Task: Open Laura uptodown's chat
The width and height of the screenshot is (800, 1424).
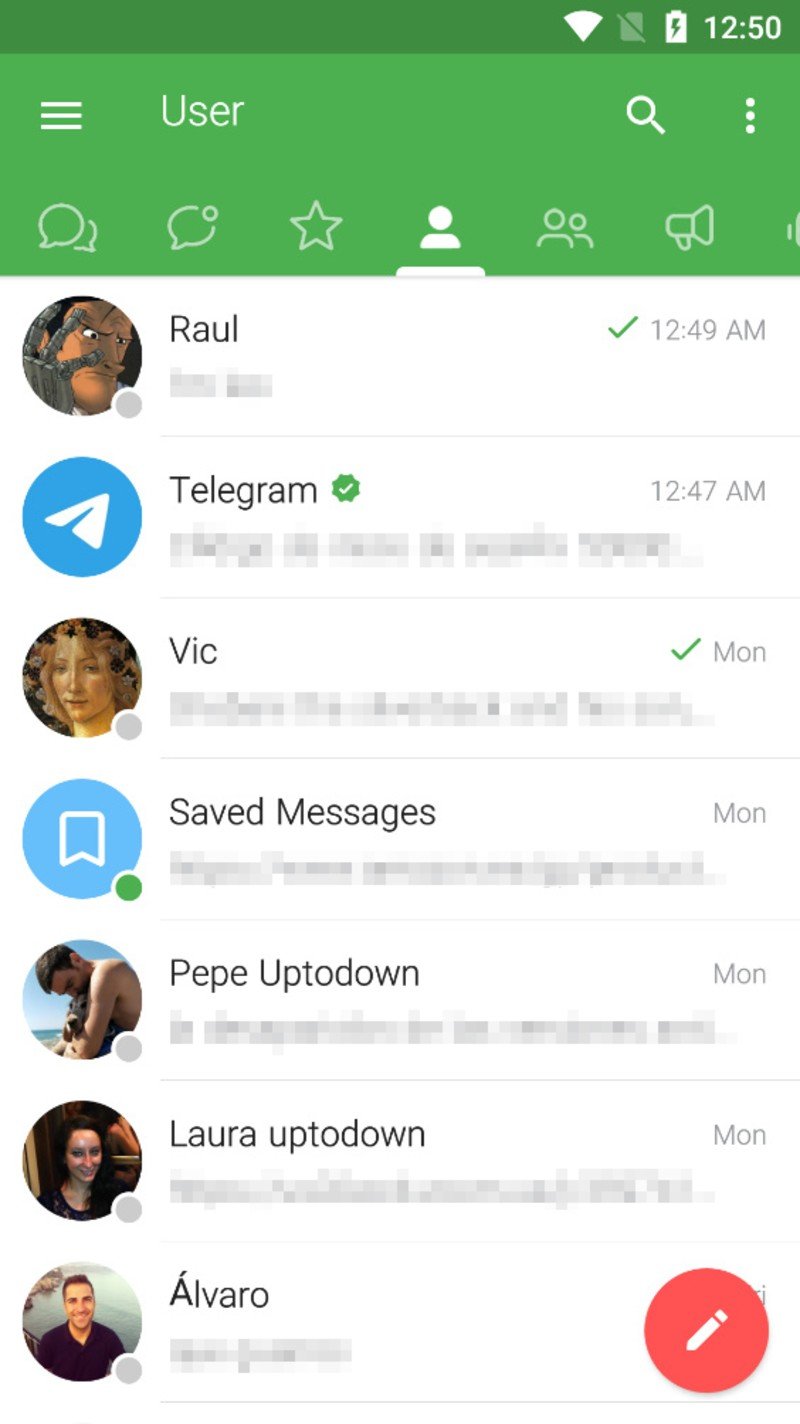Action: 400,1160
